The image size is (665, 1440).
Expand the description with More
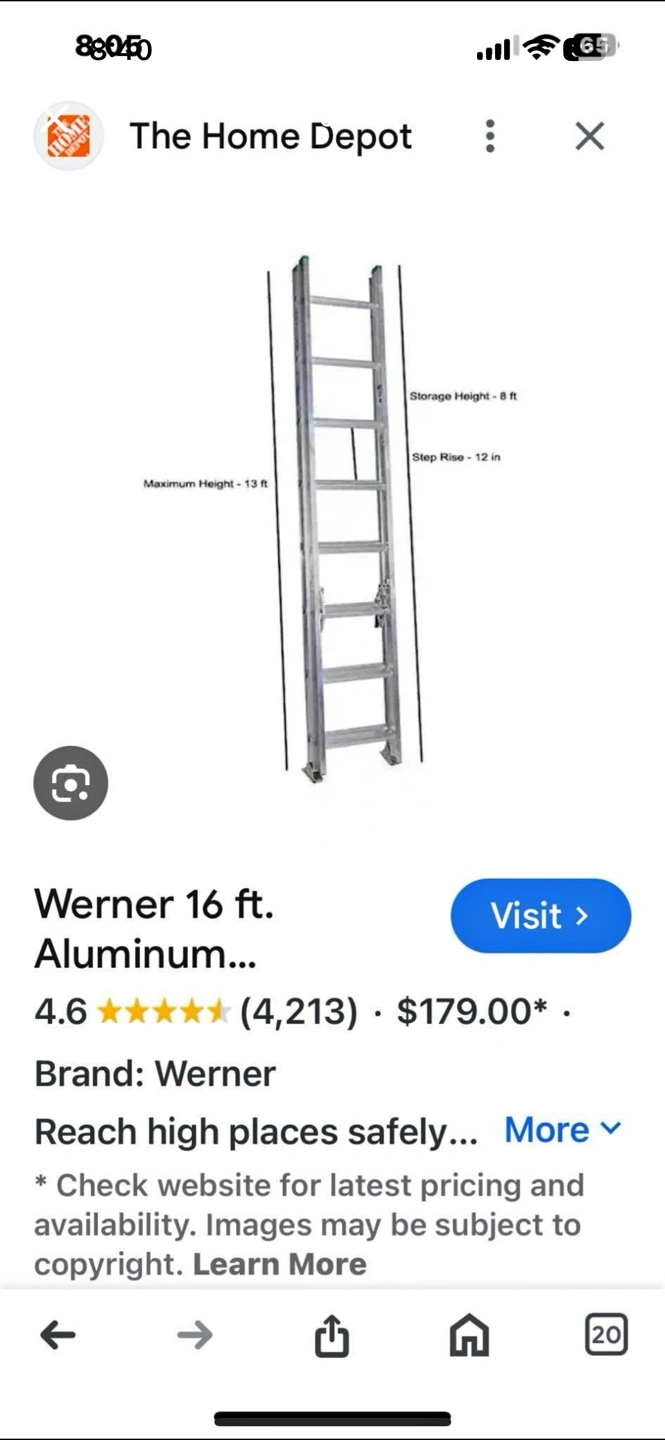click(x=562, y=1130)
